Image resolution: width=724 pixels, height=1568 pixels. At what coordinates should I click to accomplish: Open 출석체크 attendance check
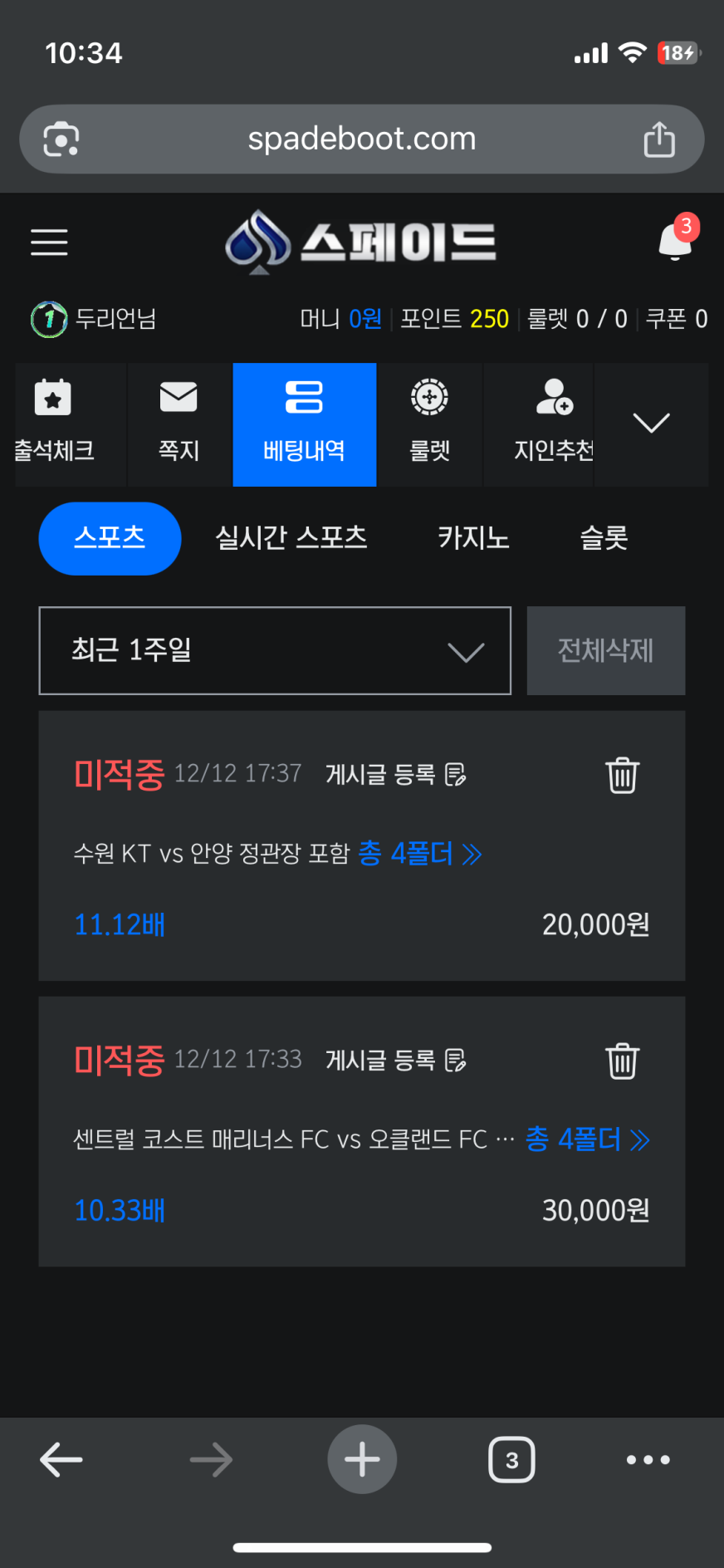(55, 424)
